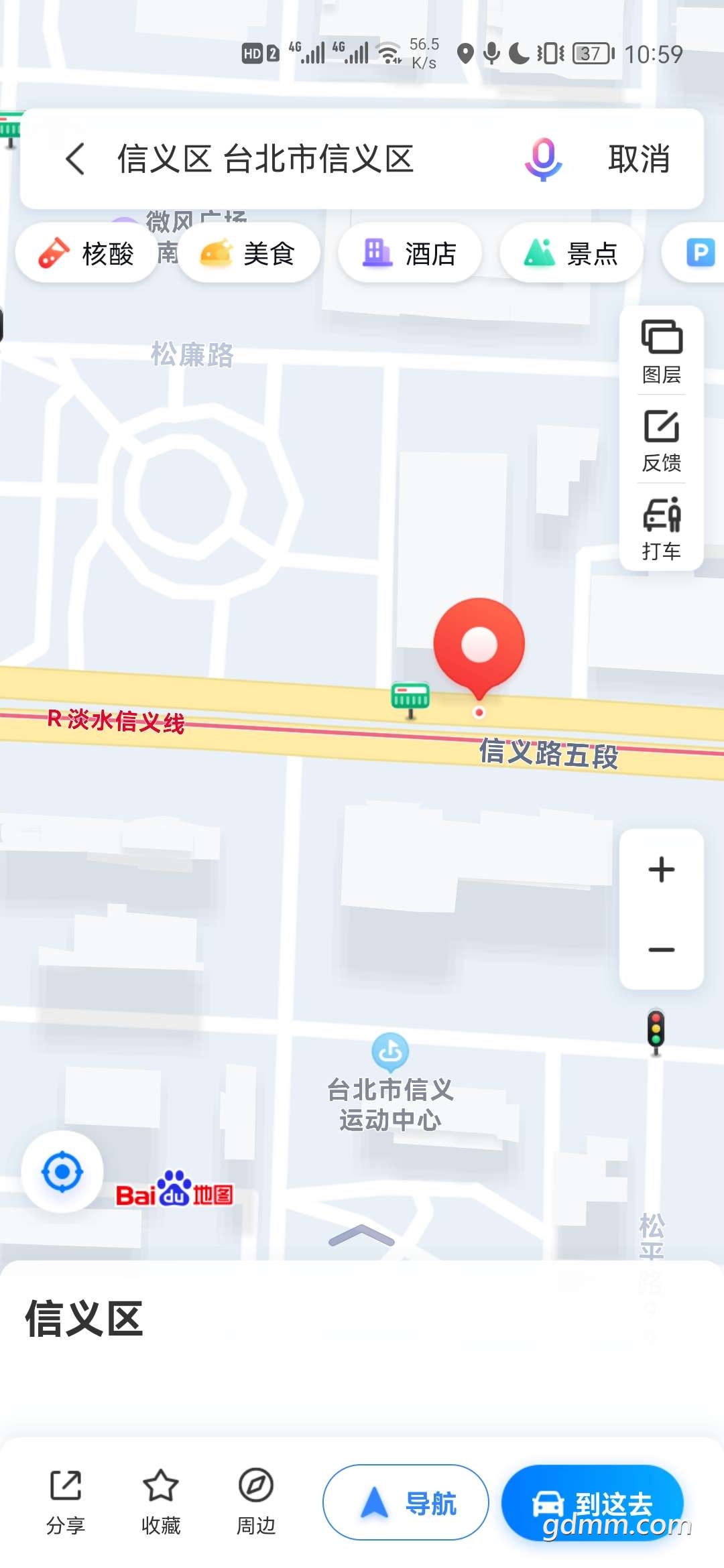Recenter map on my current location
This screenshot has width=724, height=1568.
tap(62, 1172)
